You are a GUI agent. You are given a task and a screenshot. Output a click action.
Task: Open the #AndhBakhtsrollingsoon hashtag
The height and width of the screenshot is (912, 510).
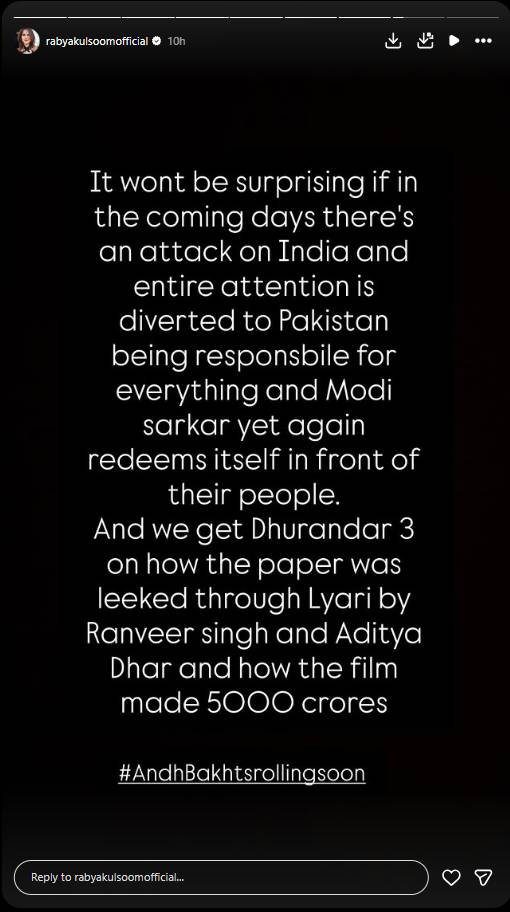[242, 773]
